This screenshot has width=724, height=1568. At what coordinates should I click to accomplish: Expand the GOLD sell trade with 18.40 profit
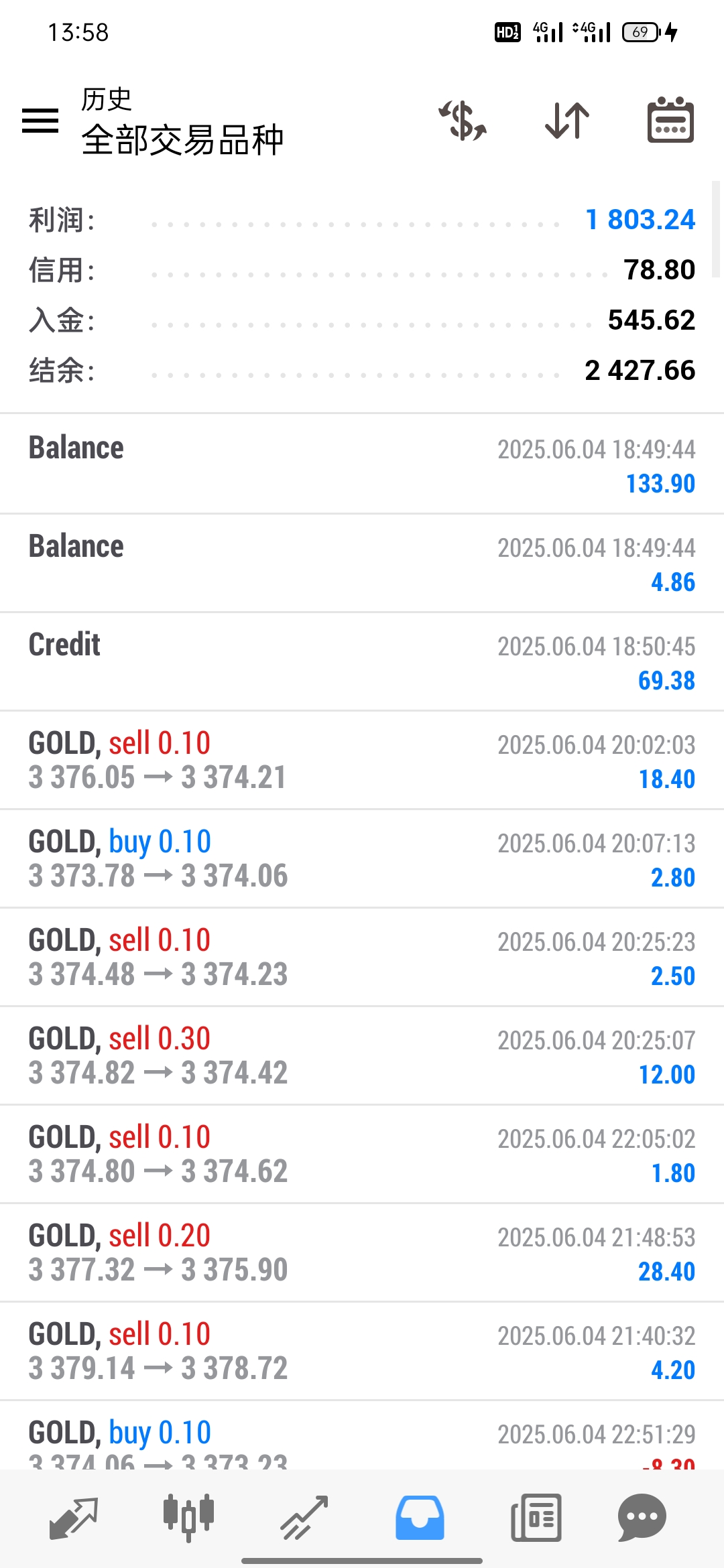click(362, 760)
